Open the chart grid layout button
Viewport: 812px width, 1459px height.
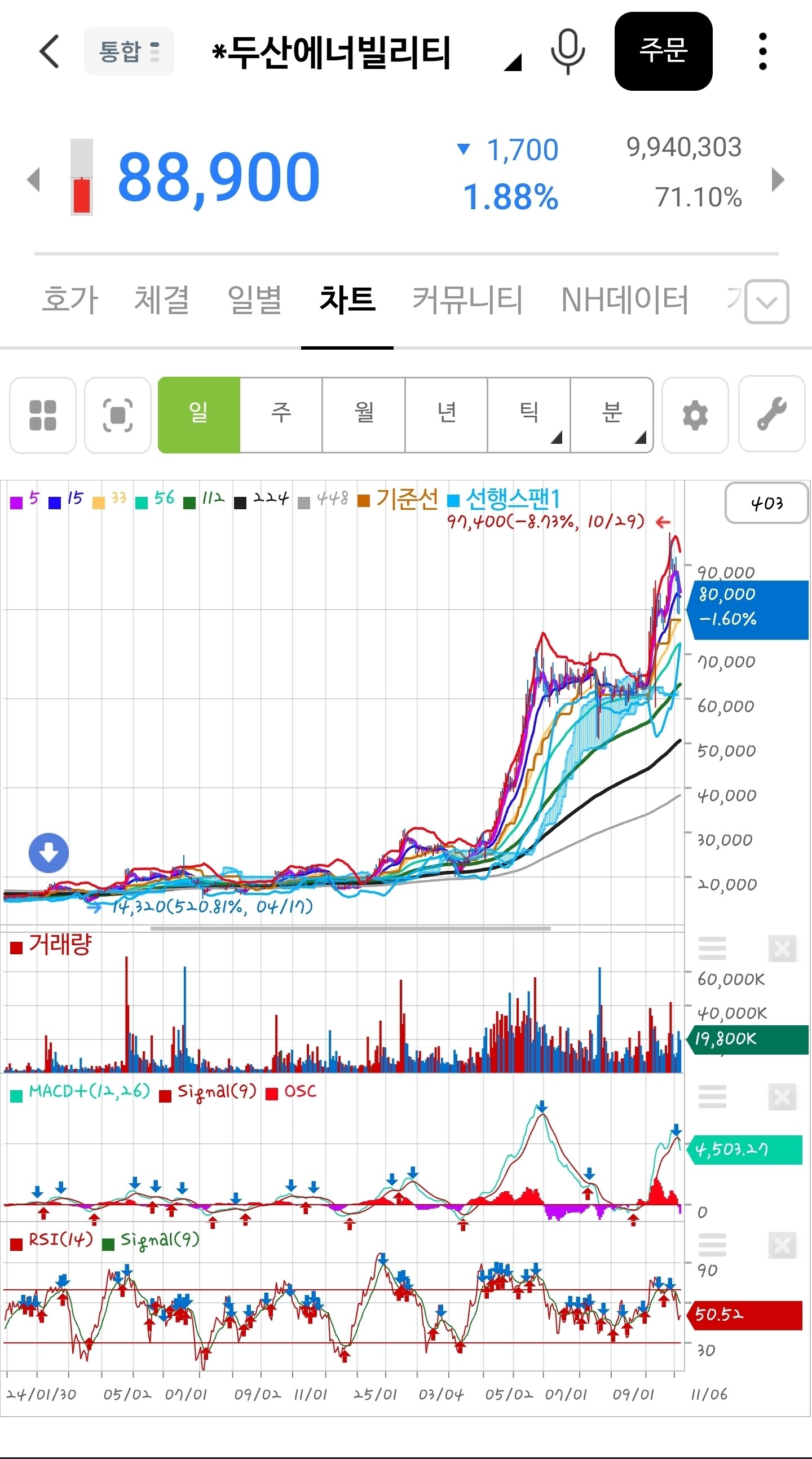pyautogui.click(x=43, y=415)
